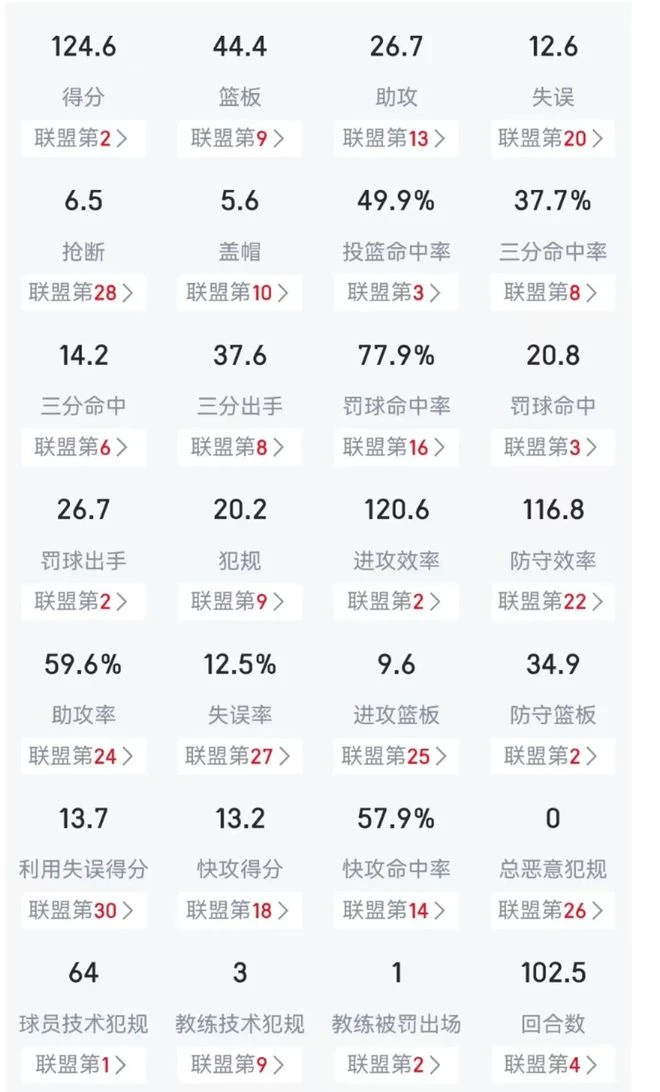This screenshot has width=660, height=1092.
Task: Open the 联盟第10 ranking under 盖帽
Action: [x=239, y=292]
